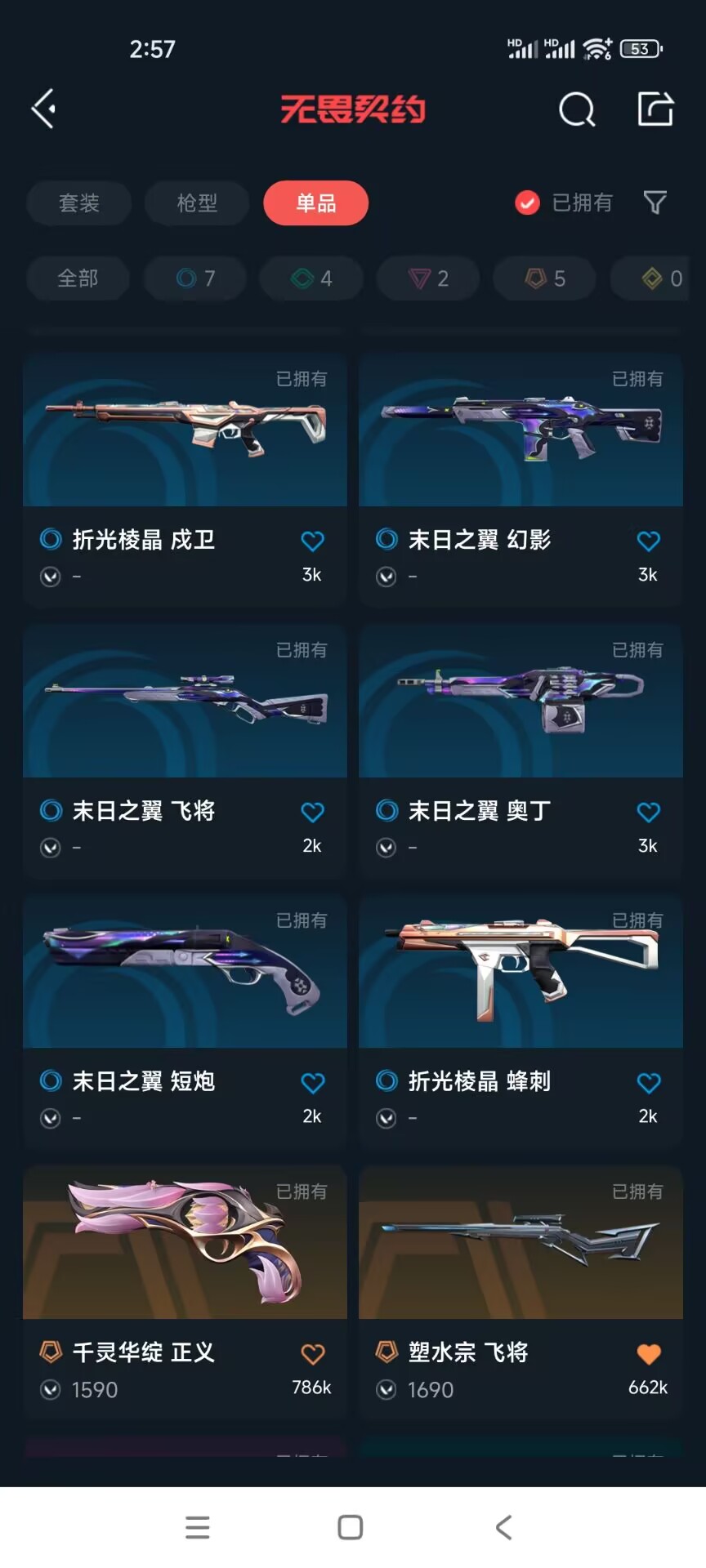The image size is (706, 1568).
Task: Filter by the green tier chip with 4
Action: point(311,278)
